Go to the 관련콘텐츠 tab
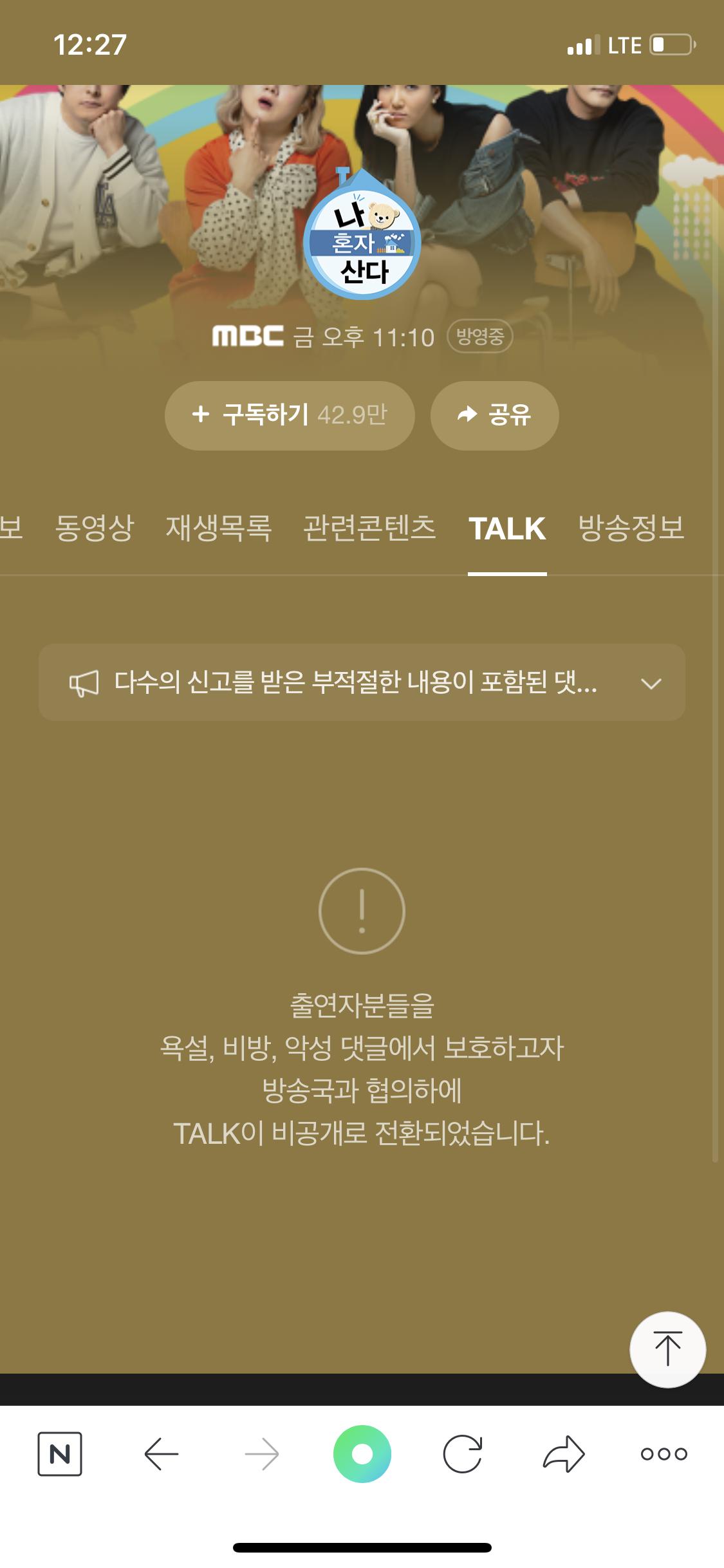724x1568 pixels. (x=369, y=528)
